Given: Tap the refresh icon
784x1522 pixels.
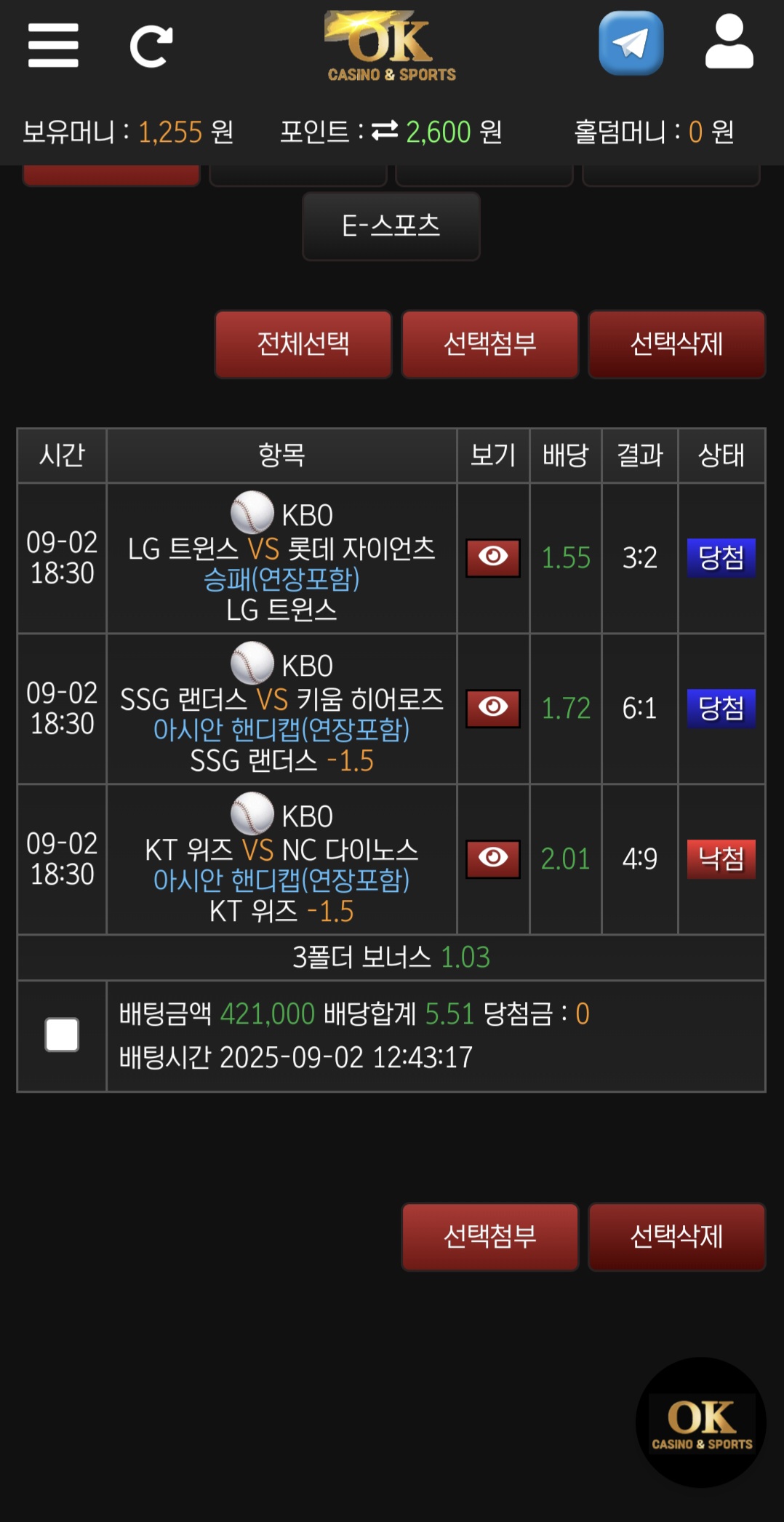Looking at the screenshot, I should (151, 46).
